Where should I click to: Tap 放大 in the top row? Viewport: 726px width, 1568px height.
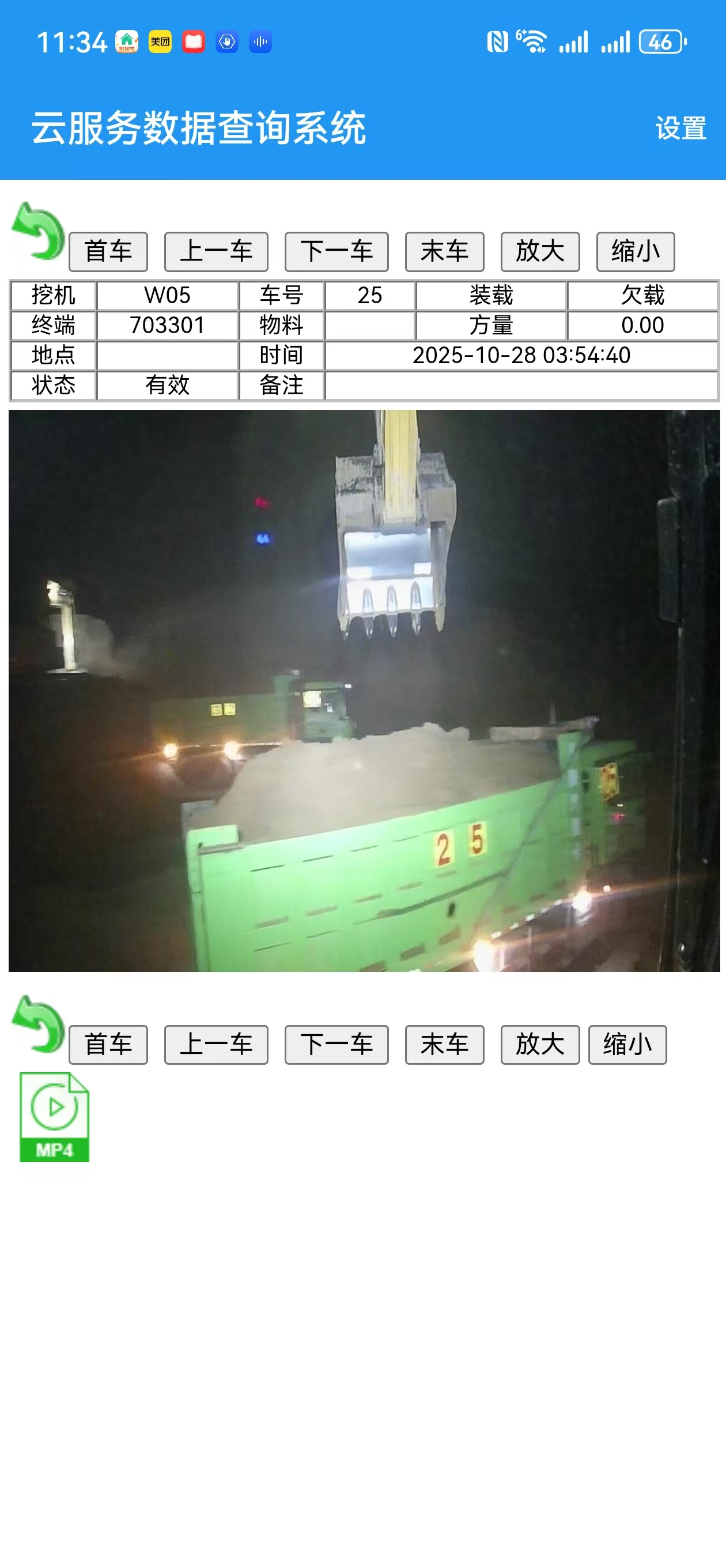click(x=540, y=251)
